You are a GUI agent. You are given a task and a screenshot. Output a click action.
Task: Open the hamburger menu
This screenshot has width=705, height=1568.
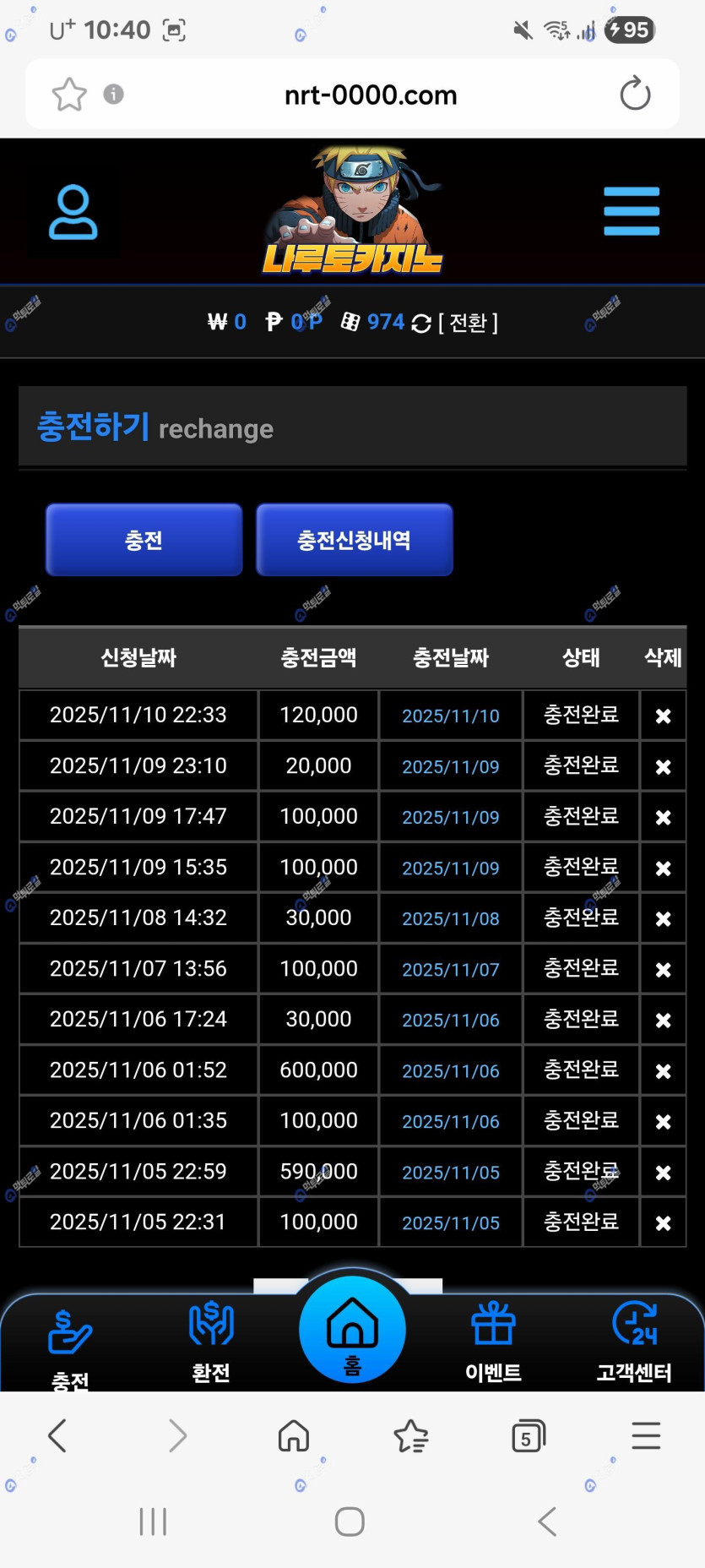pos(631,211)
